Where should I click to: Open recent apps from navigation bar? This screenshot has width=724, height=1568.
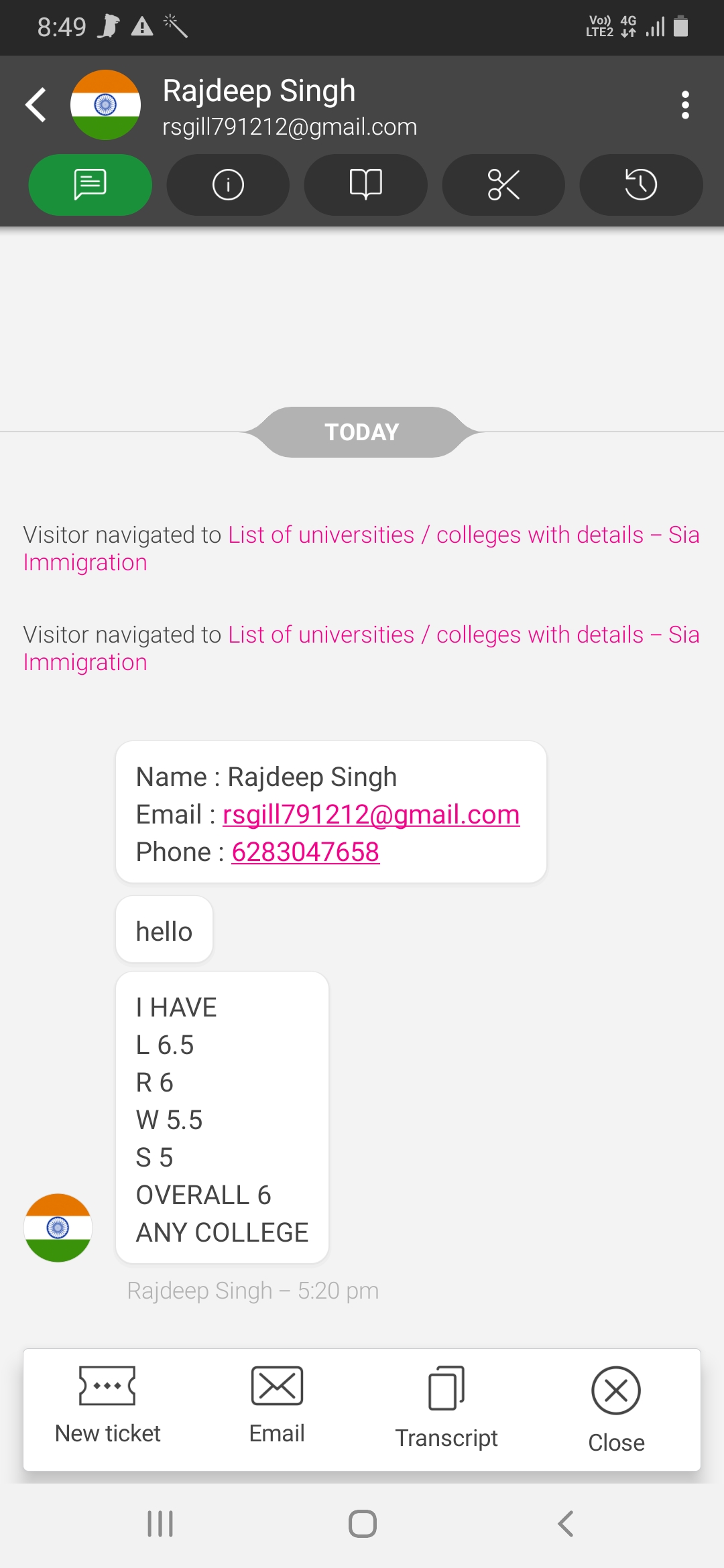pyautogui.click(x=160, y=1524)
